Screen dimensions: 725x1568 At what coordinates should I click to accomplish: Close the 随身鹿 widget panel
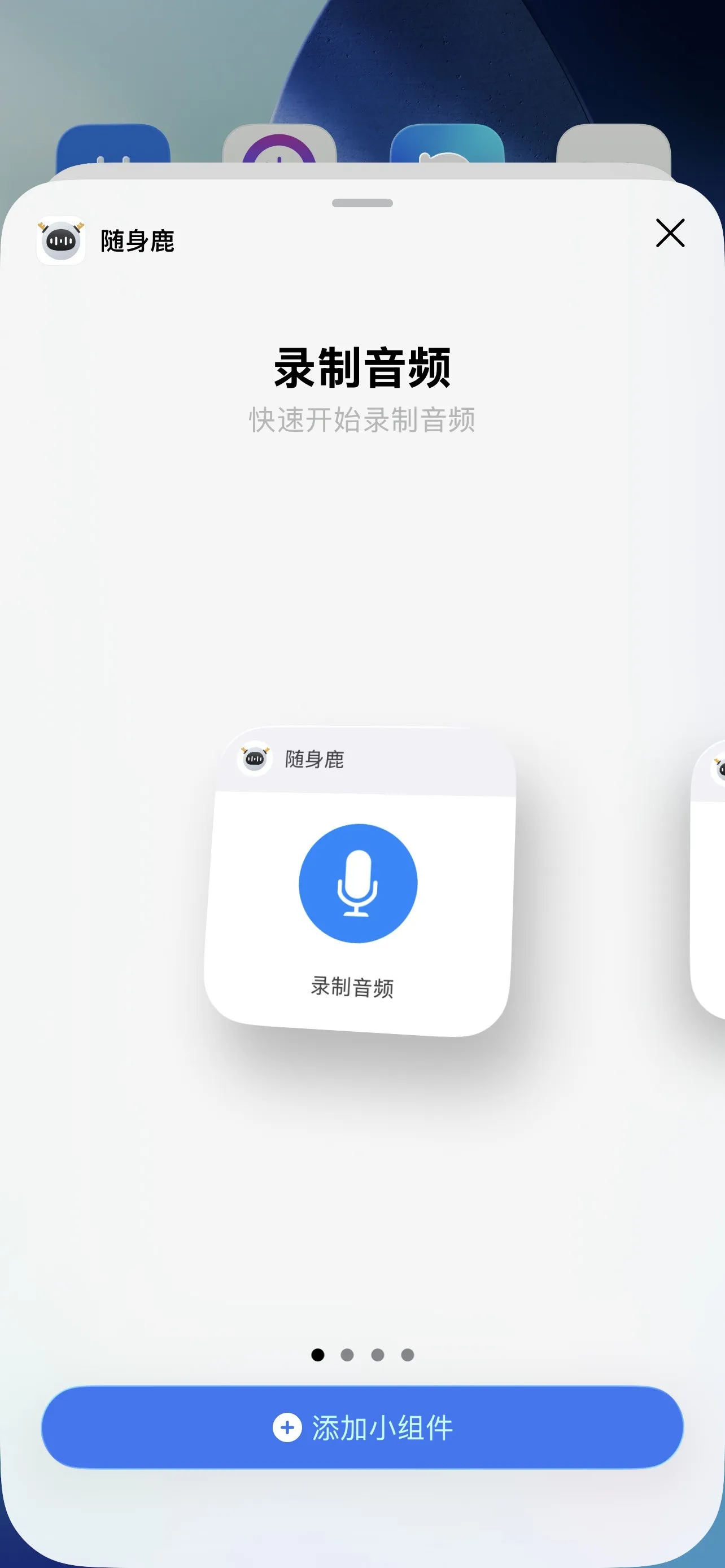click(x=670, y=233)
